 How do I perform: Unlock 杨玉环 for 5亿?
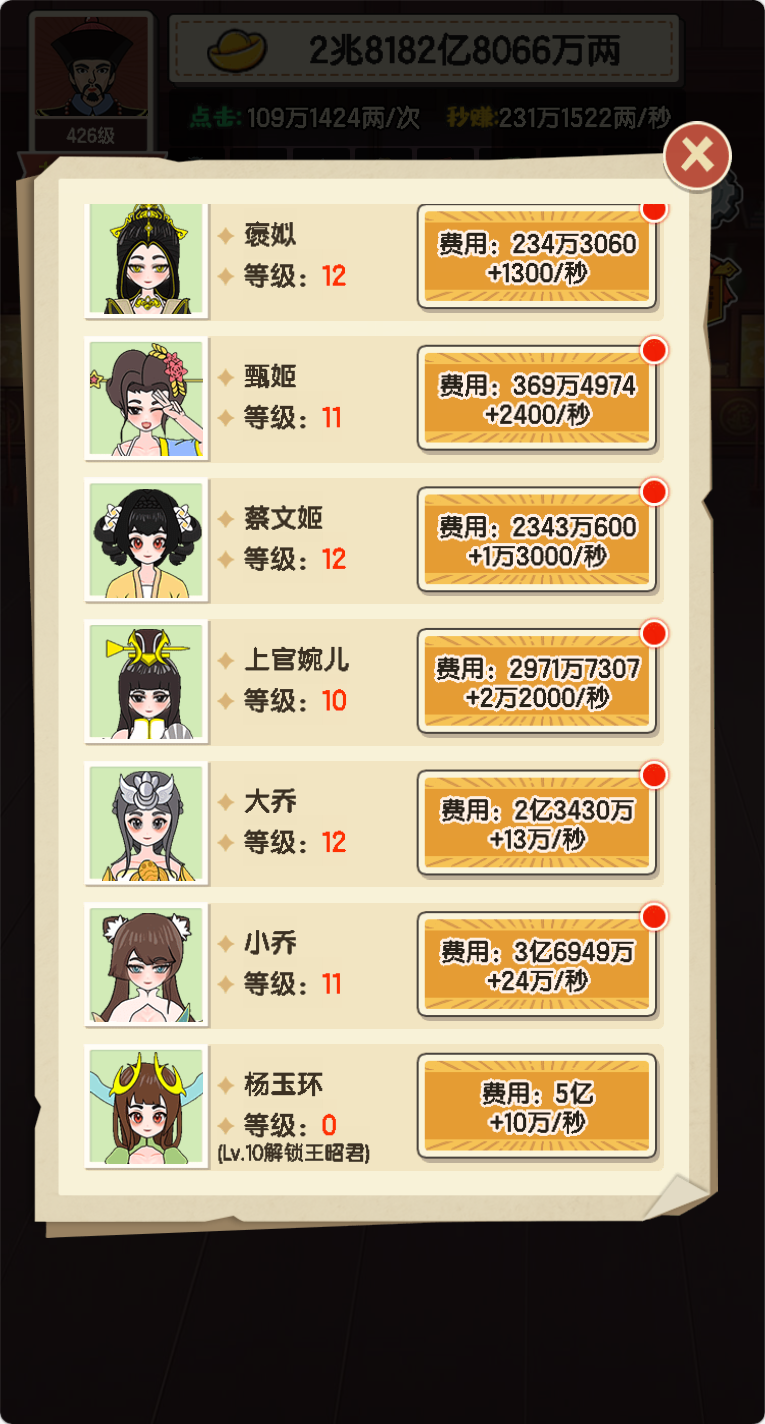[537, 1107]
